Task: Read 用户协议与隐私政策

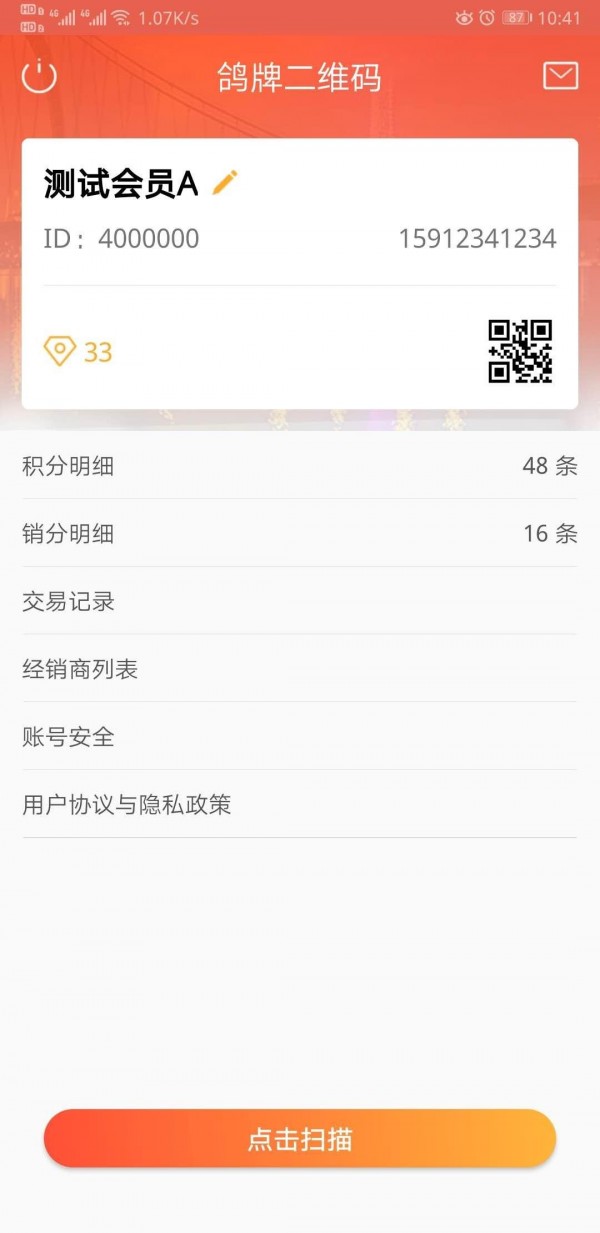Action: pyautogui.click(x=300, y=805)
